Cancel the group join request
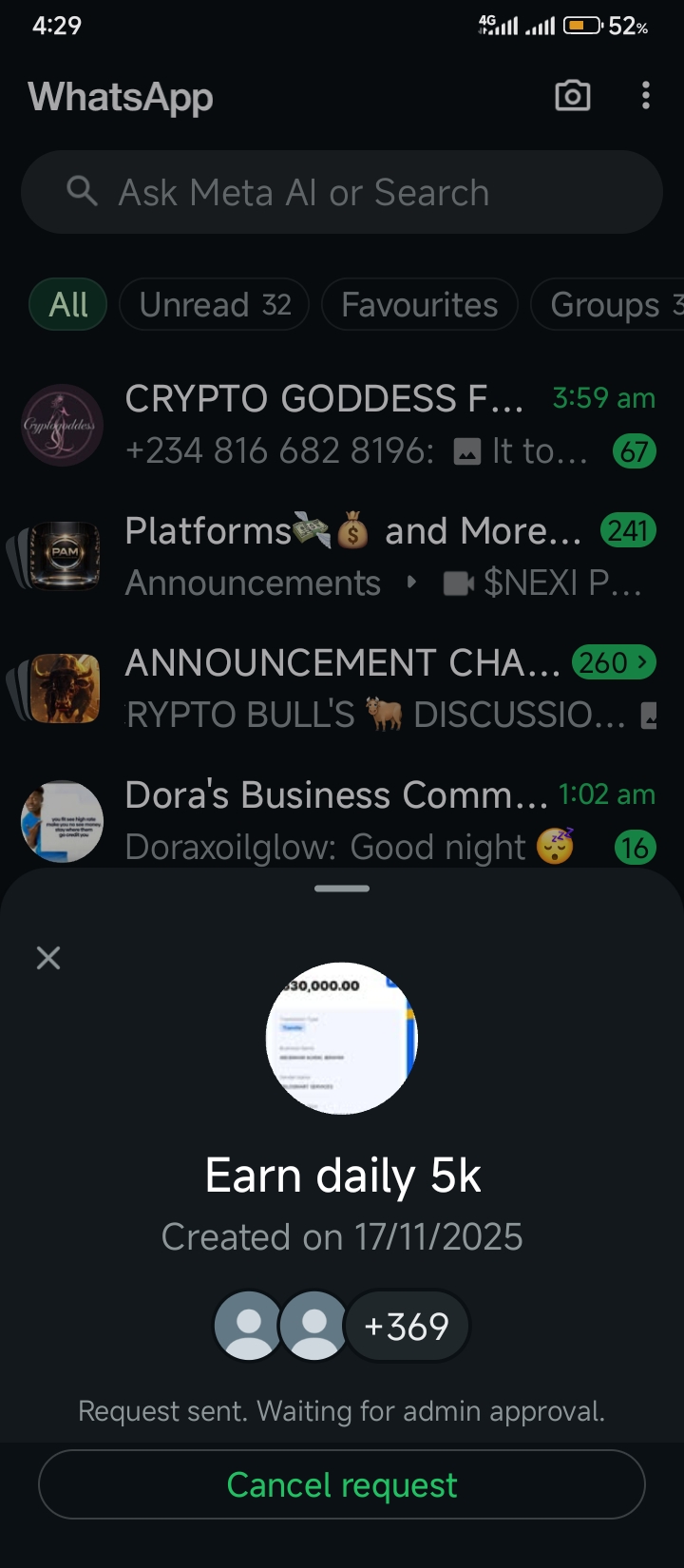Viewport: 684px width, 1568px height. (342, 1484)
